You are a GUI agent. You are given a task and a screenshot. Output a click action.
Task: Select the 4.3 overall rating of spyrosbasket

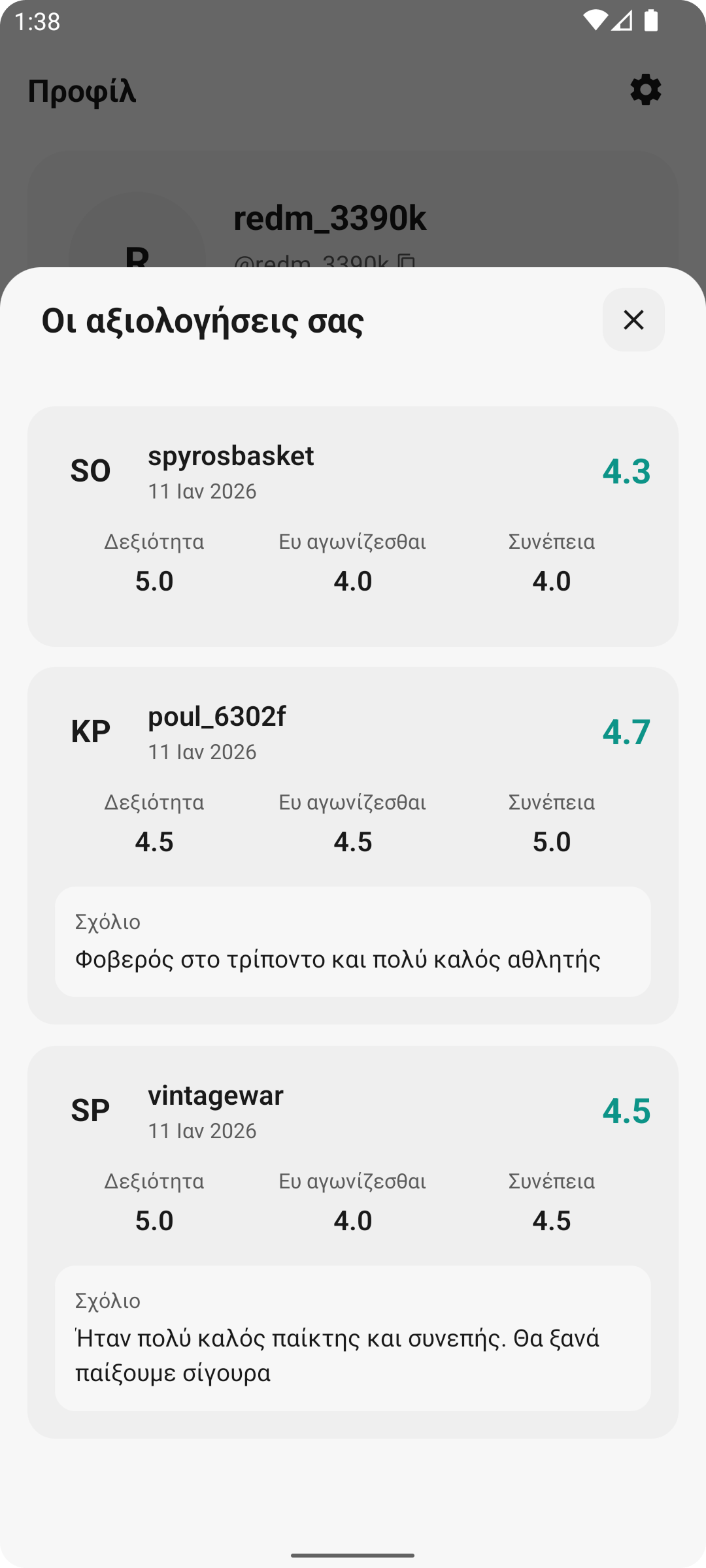pos(627,470)
